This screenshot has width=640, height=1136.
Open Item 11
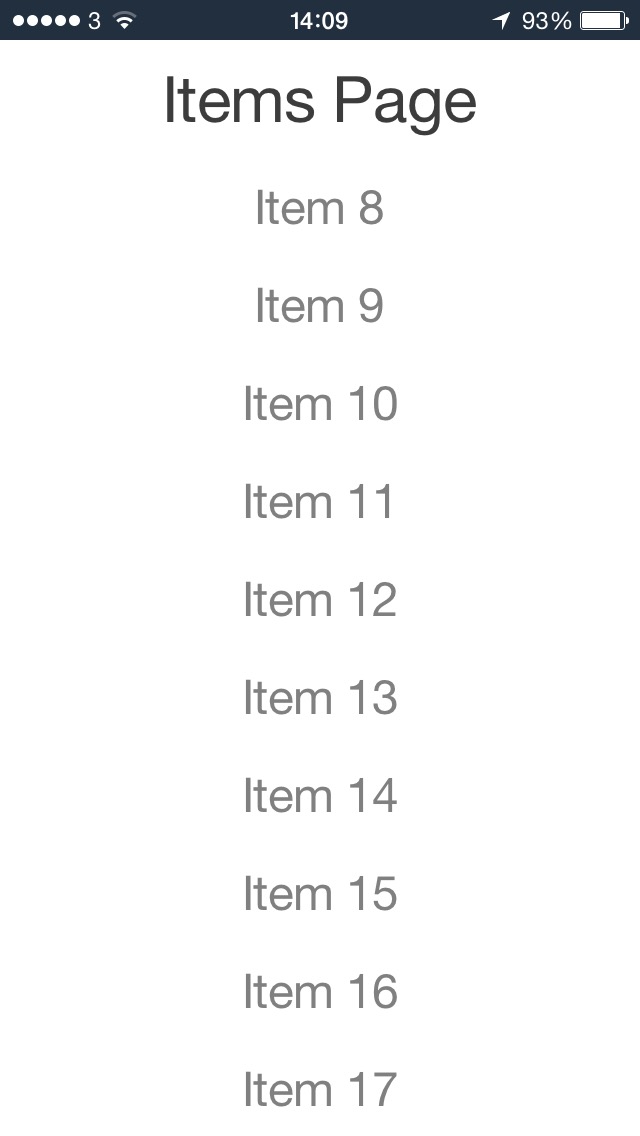[x=319, y=502]
